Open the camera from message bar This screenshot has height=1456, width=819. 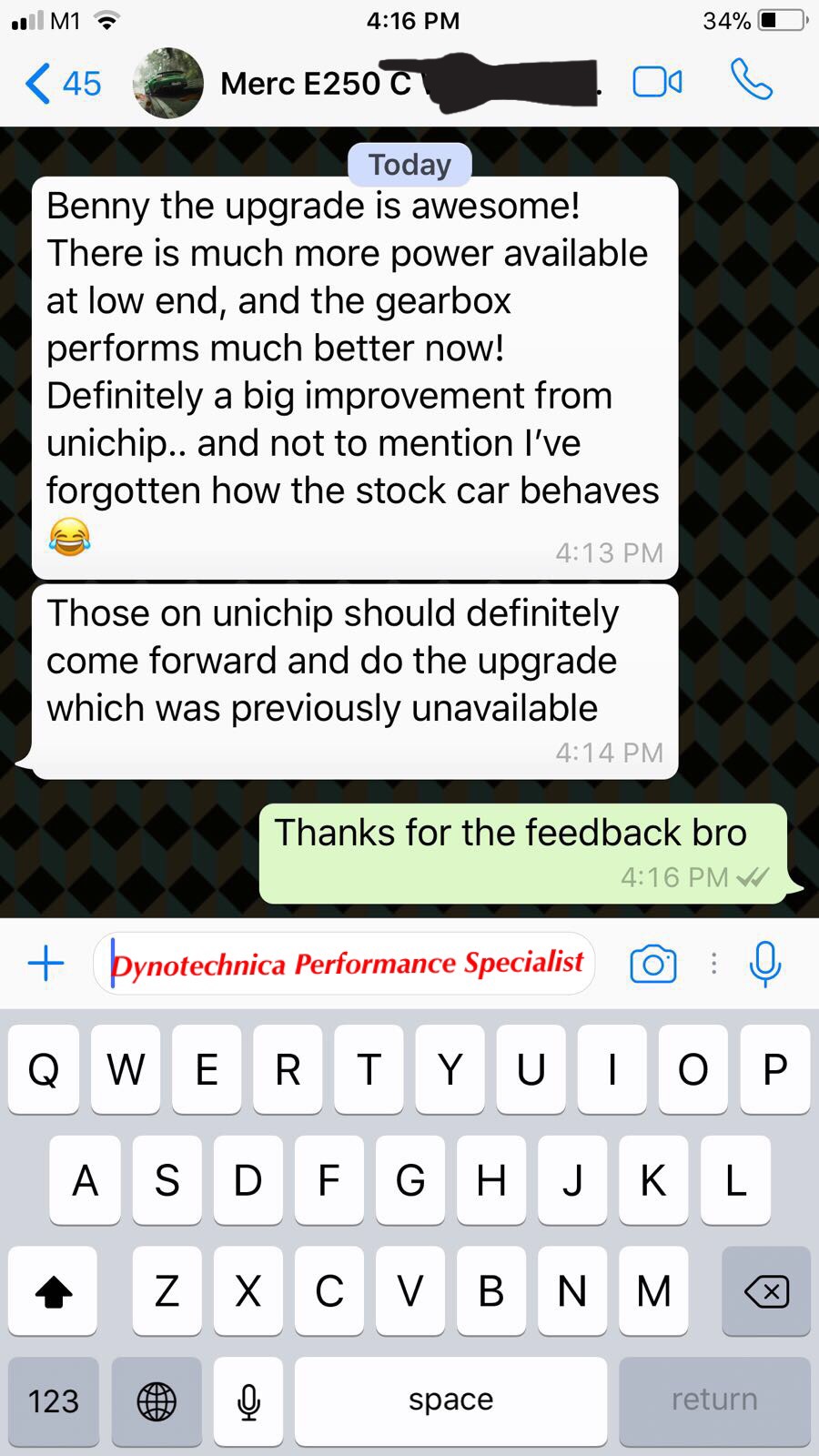click(653, 964)
